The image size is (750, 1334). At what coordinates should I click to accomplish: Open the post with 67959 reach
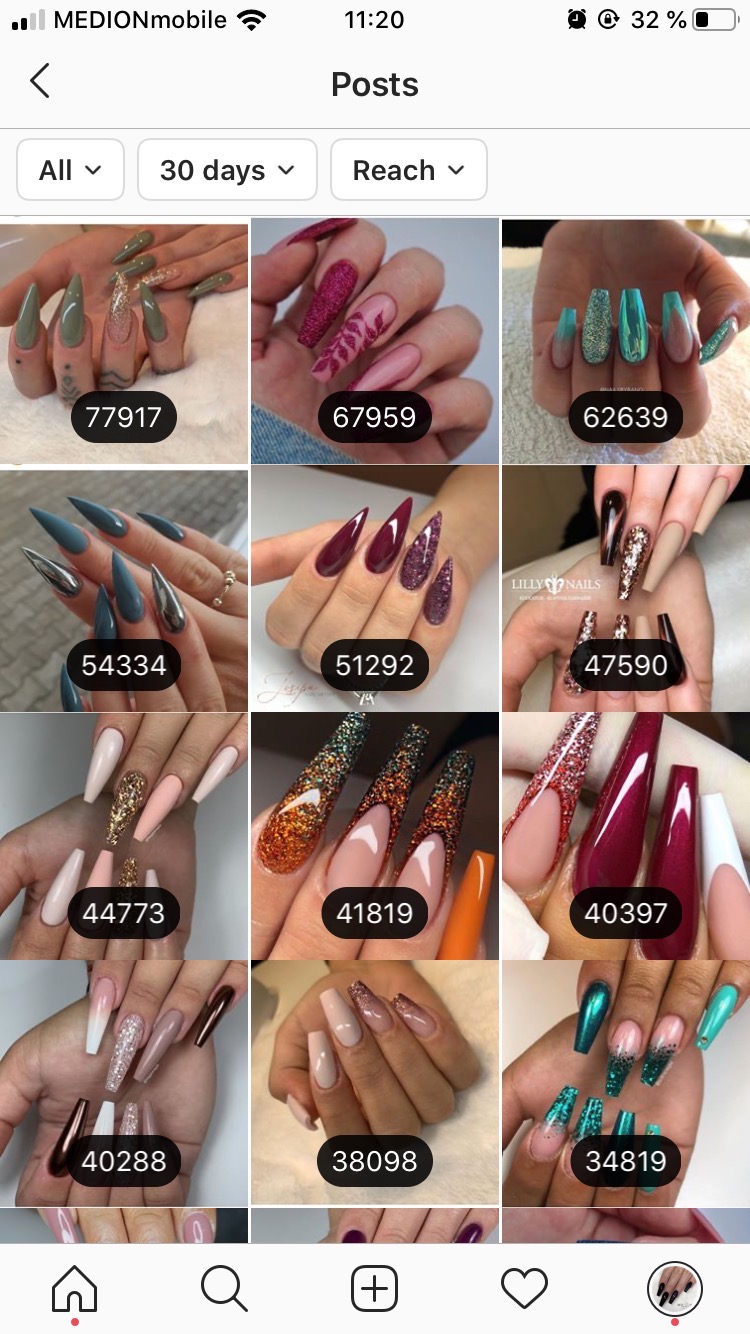tap(375, 342)
